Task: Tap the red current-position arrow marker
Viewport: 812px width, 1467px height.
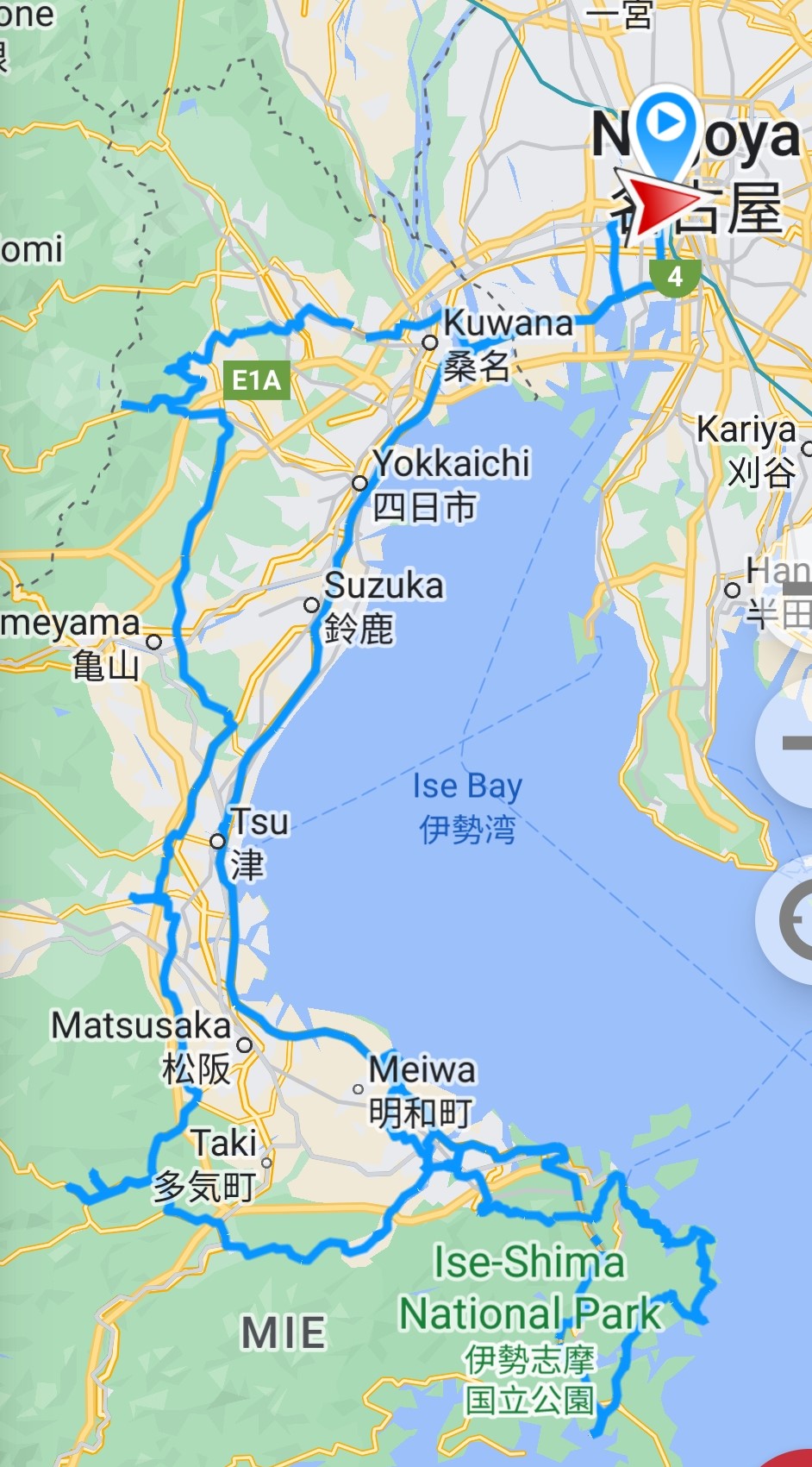Action: [x=658, y=202]
